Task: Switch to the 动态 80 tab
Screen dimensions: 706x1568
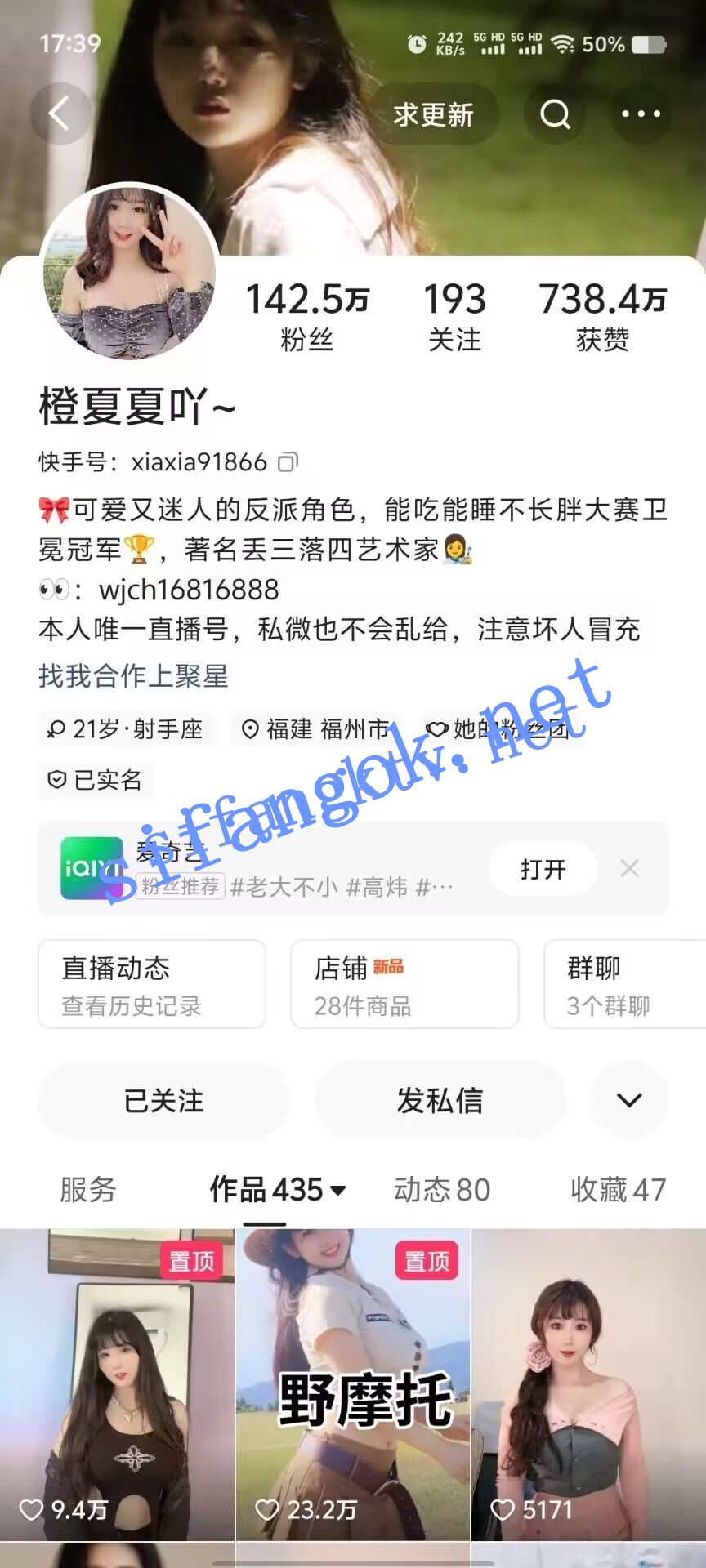Action: pyautogui.click(x=442, y=1190)
